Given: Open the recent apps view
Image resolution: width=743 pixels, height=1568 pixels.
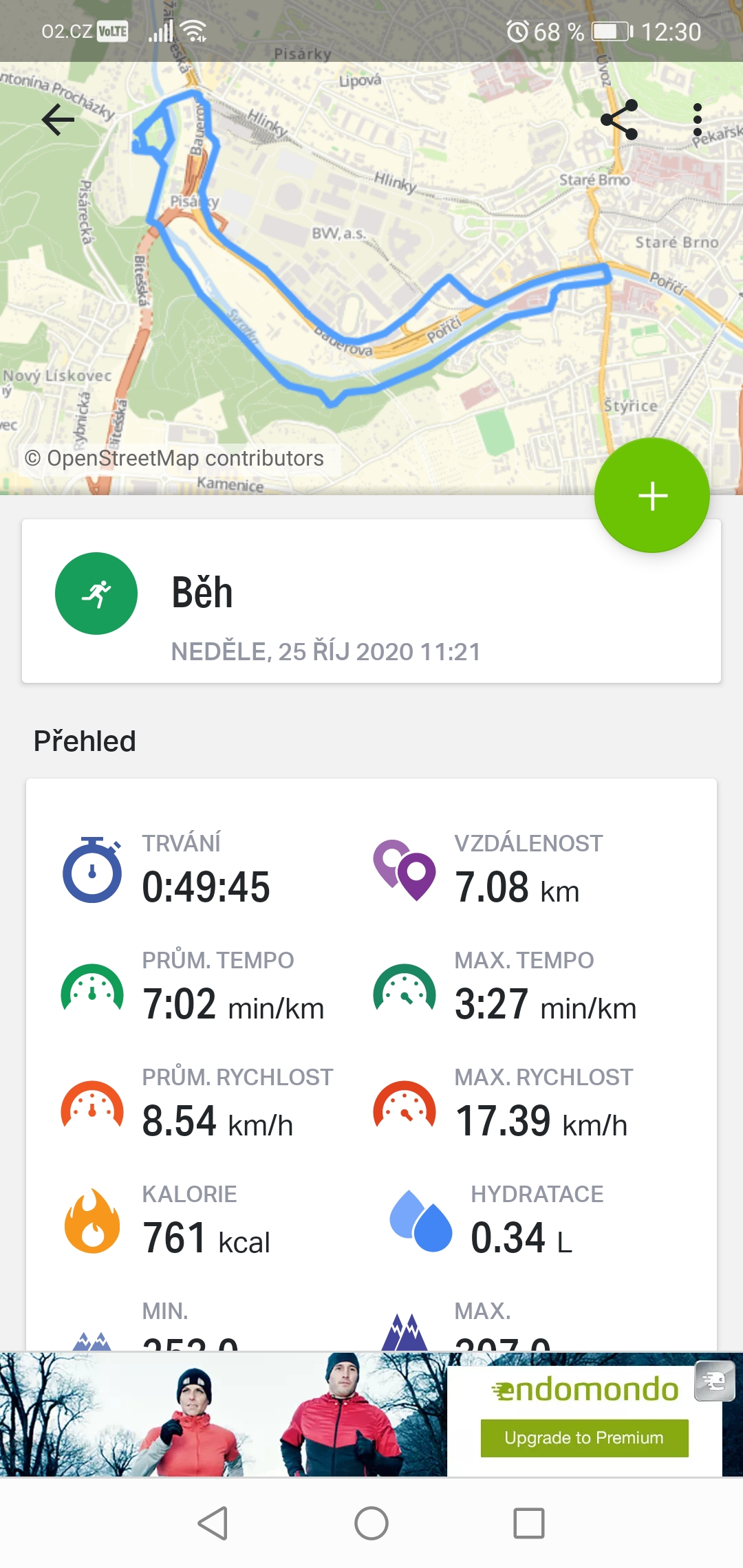Looking at the screenshot, I should pos(529,1523).
